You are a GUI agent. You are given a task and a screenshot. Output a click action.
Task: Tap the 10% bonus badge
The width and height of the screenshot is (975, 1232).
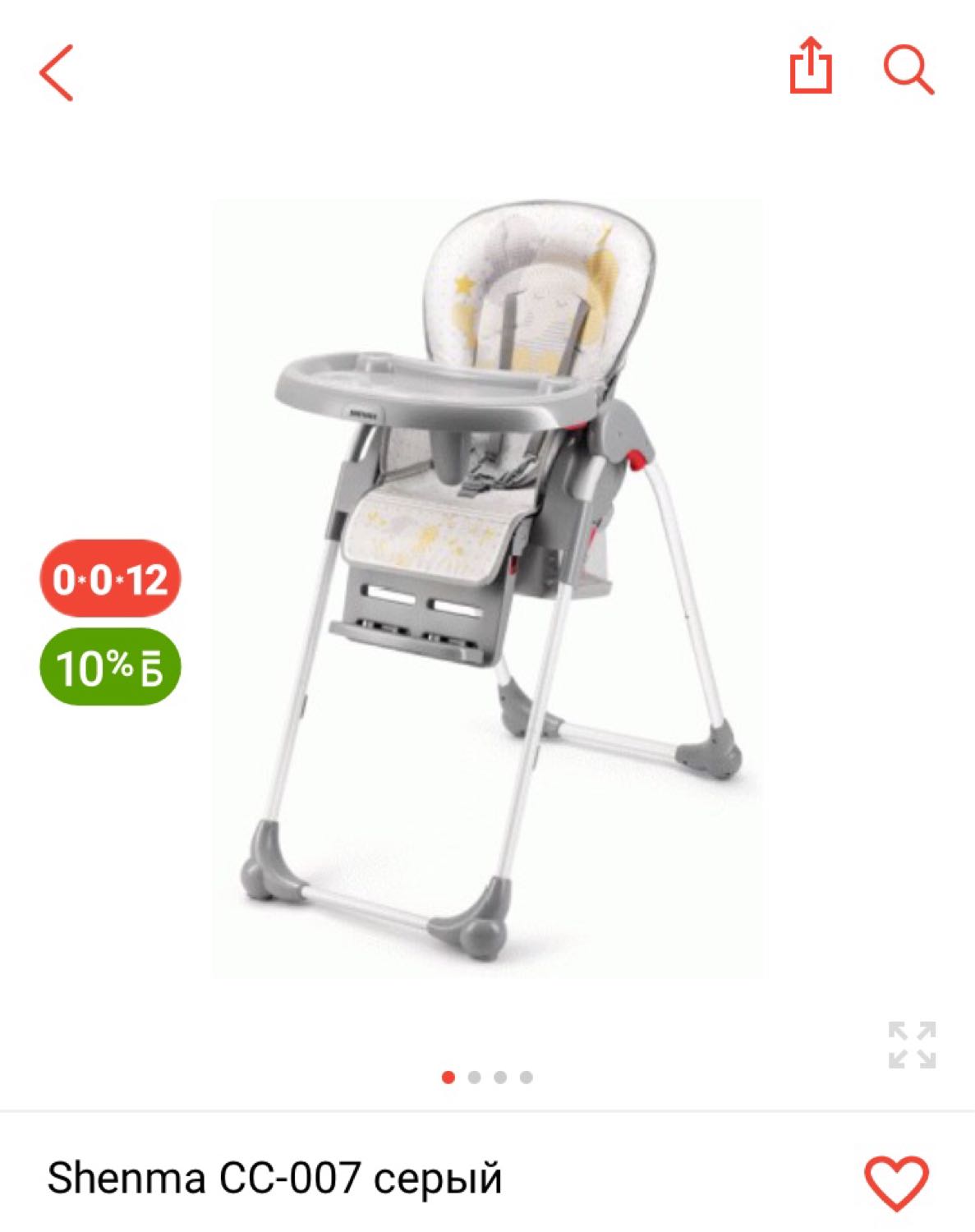110,667
